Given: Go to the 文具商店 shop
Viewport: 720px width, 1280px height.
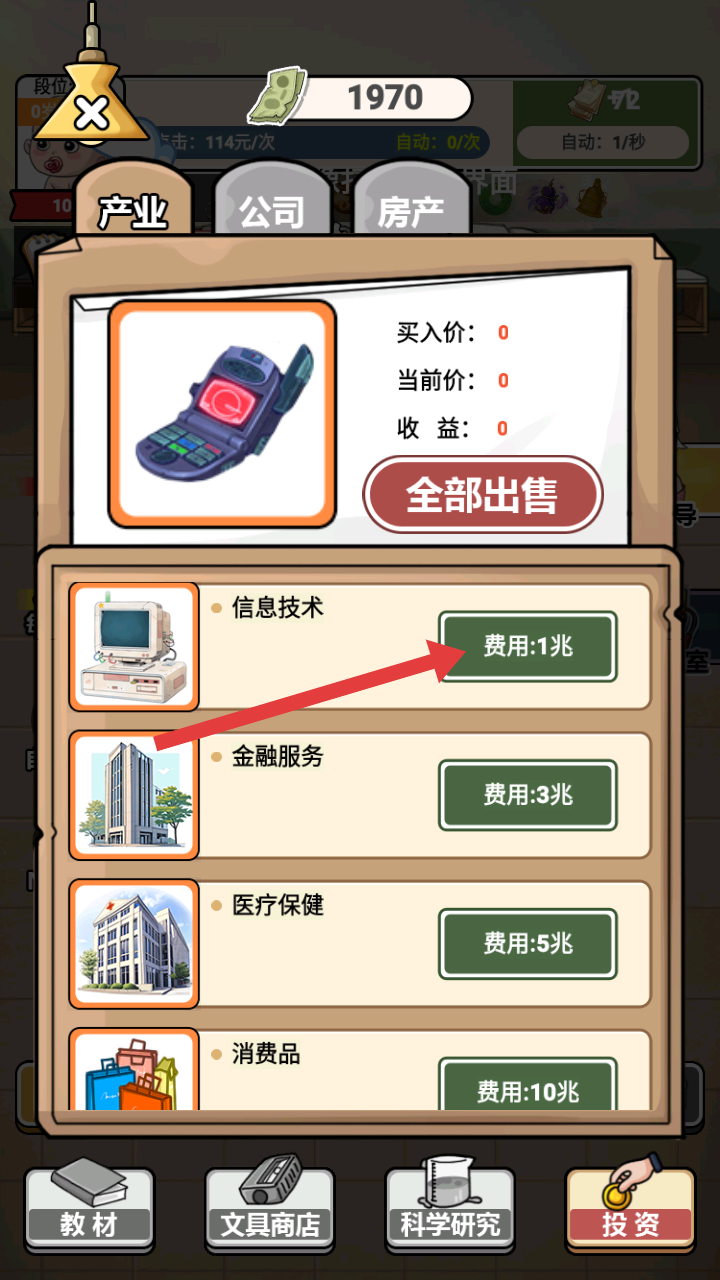Looking at the screenshot, I should coord(270,1211).
